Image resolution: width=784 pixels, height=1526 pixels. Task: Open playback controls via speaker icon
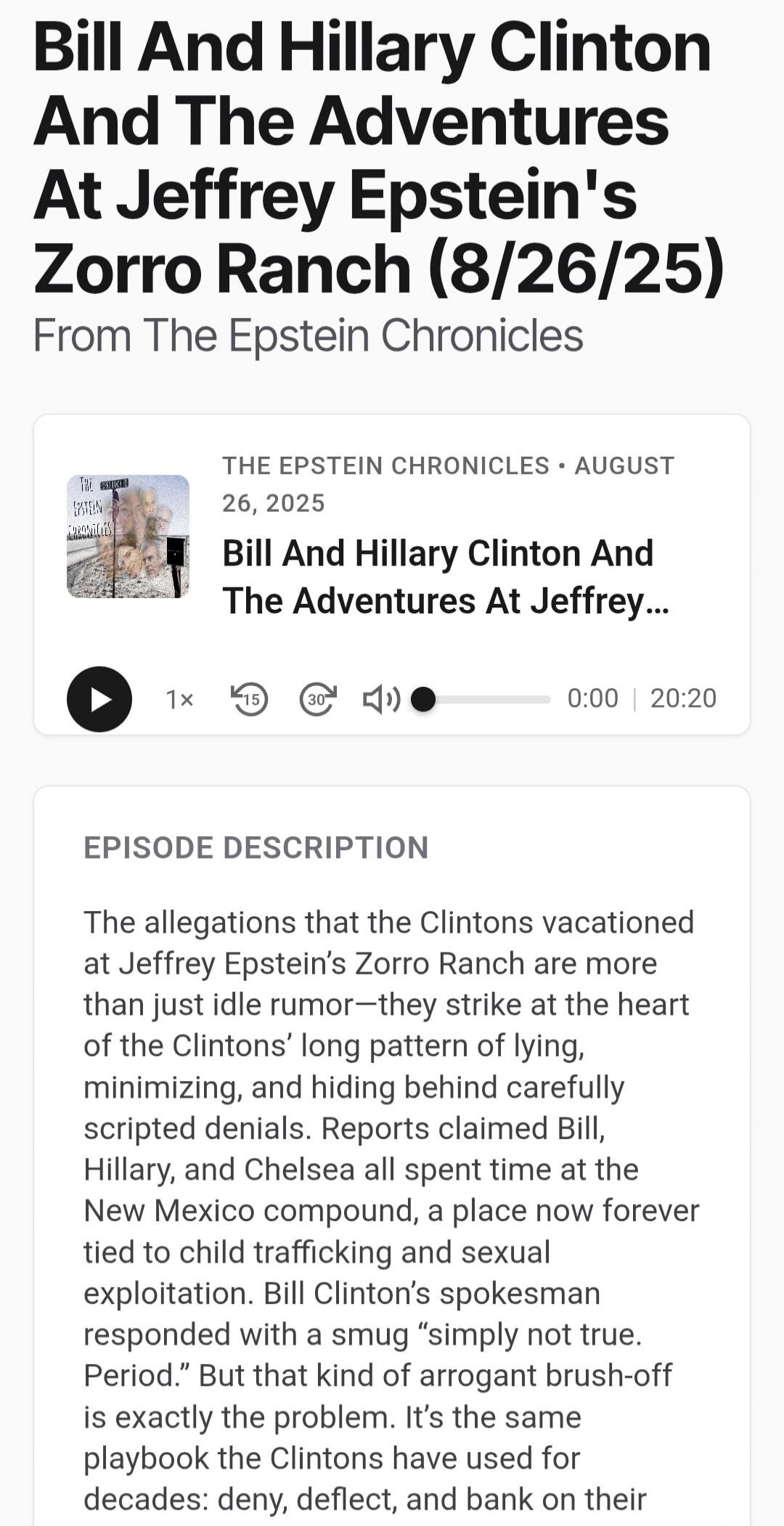[x=382, y=698]
